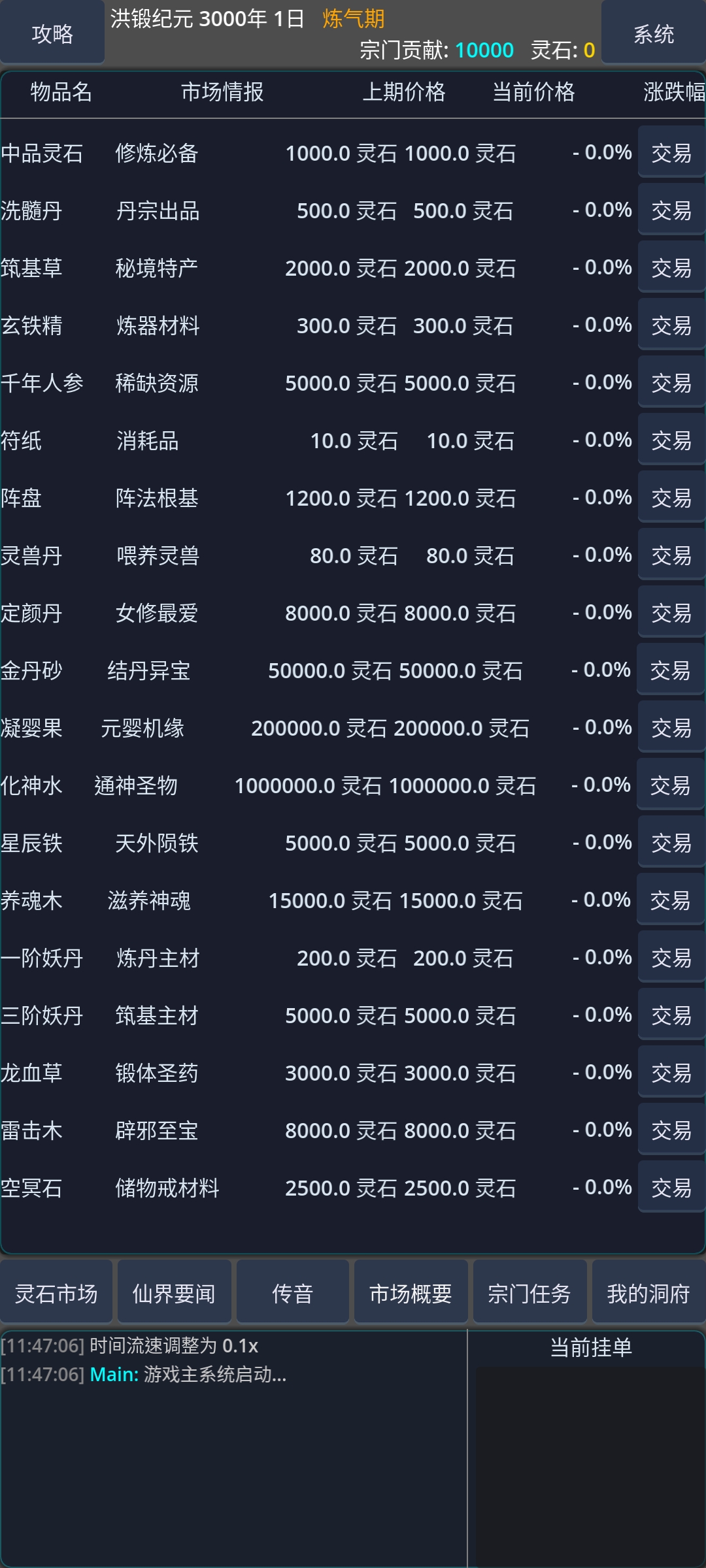Switch to the 传音 tab

tap(292, 1294)
